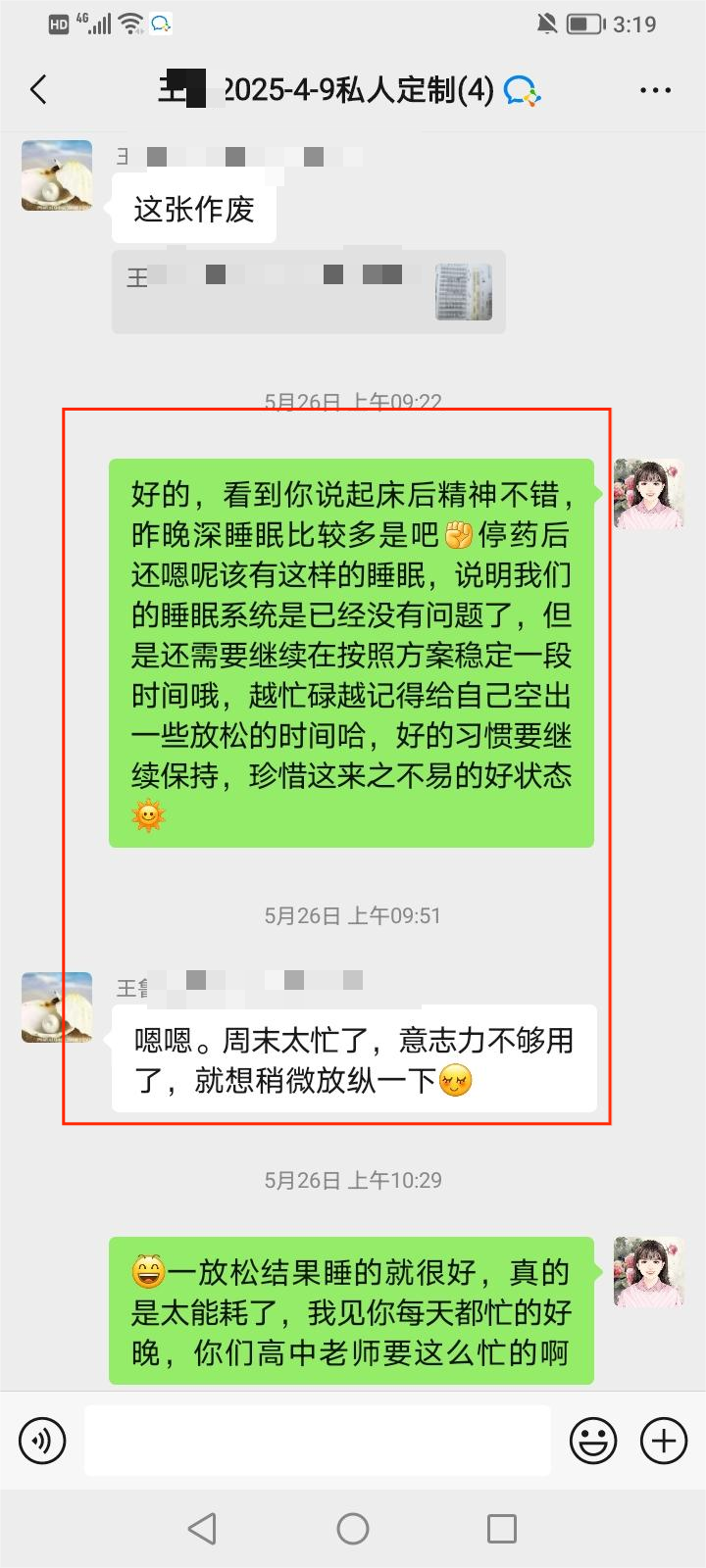Open pearl avatar beside 嗯嗯。周末太忙了 message

[x=57, y=1007]
